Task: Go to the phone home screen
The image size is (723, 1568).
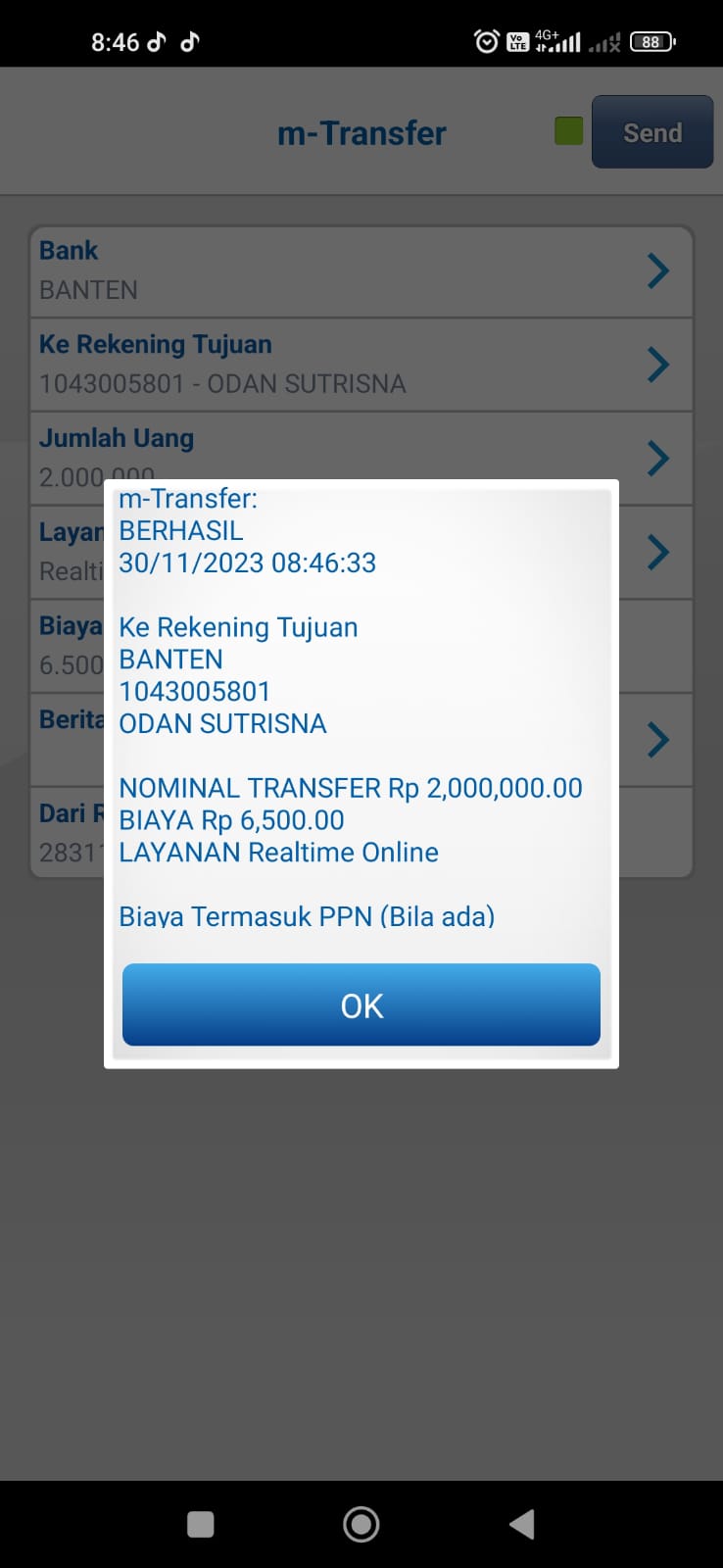Action: [x=361, y=1524]
